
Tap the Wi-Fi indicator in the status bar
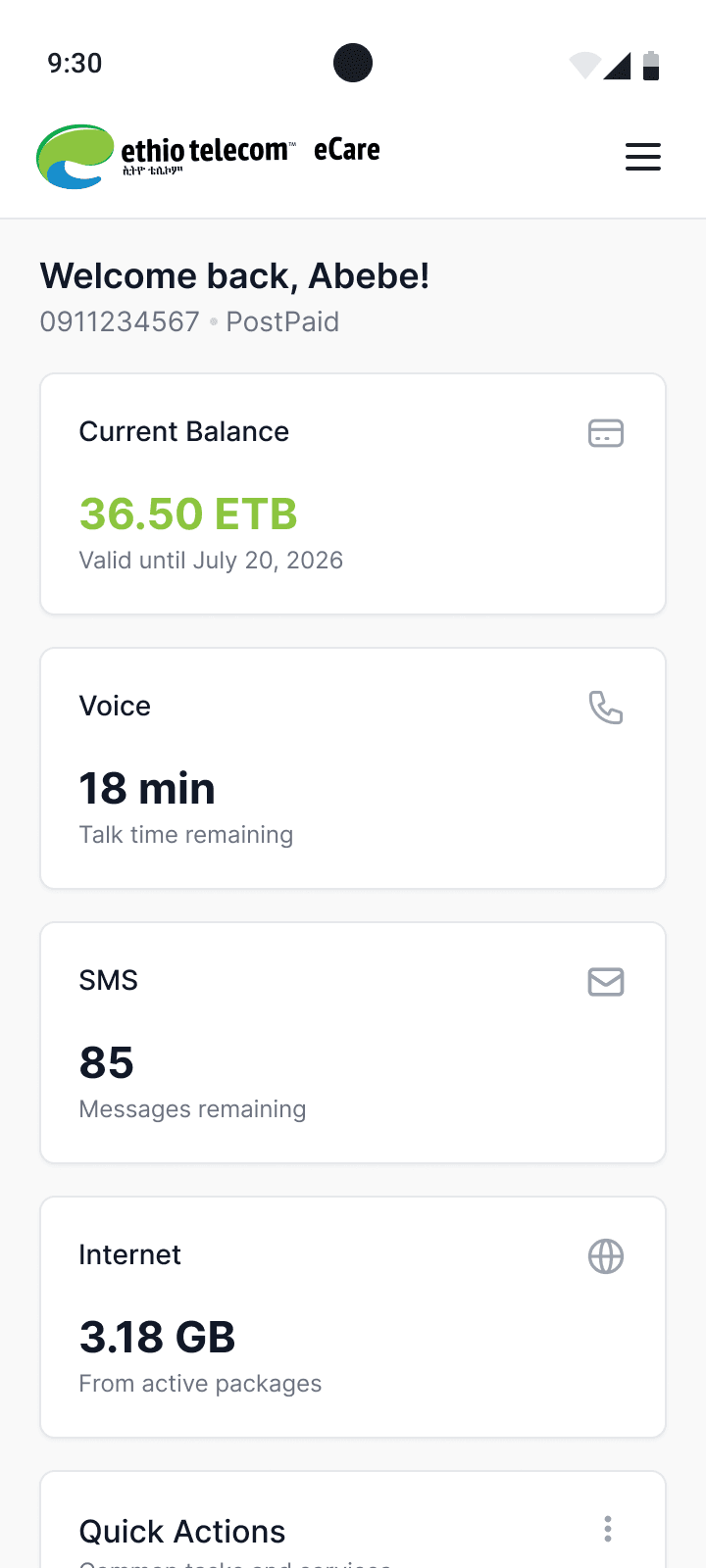pyautogui.click(x=584, y=63)
